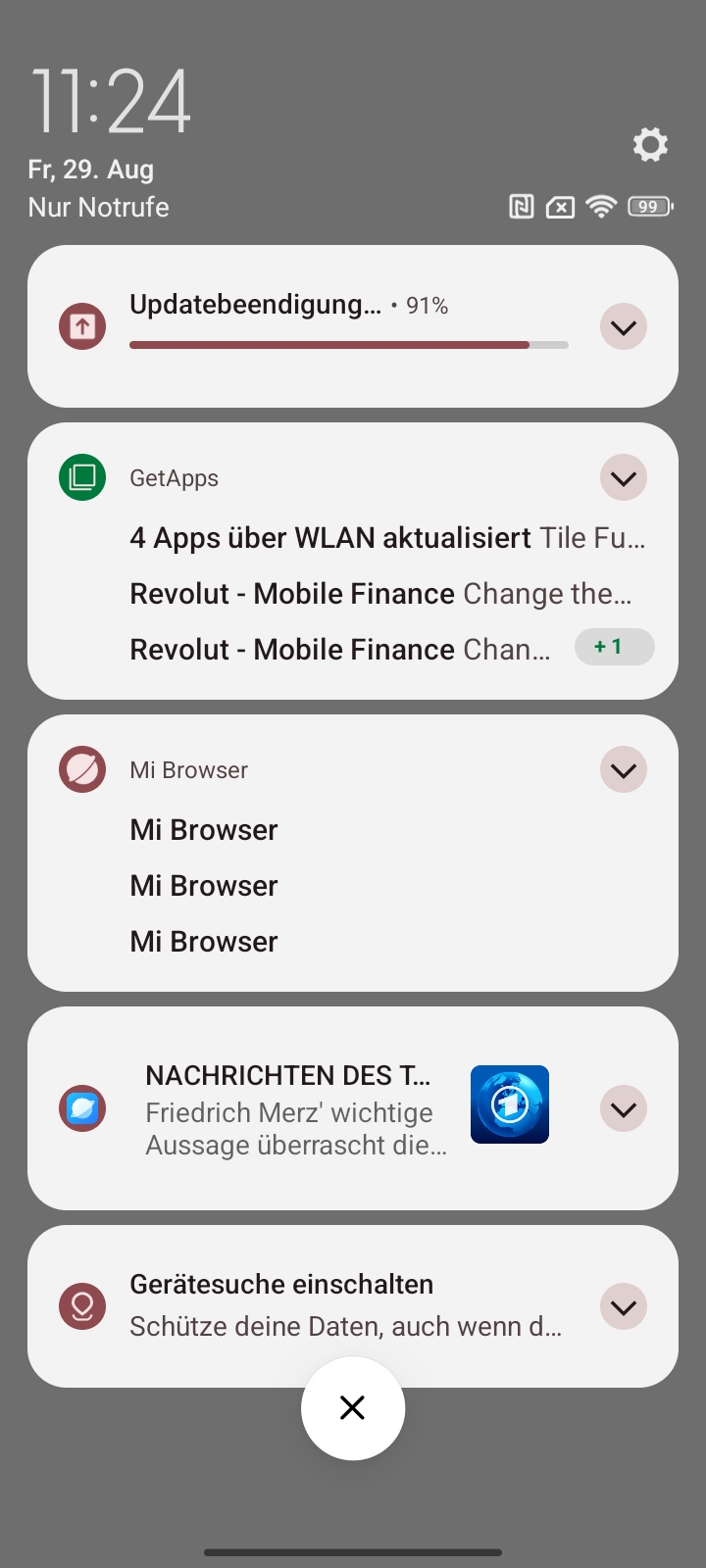Image resolution: width=706 pixels, height=1568 pixels.
Task: Expand the Mi Browser notification group
Action: (624, 770)
